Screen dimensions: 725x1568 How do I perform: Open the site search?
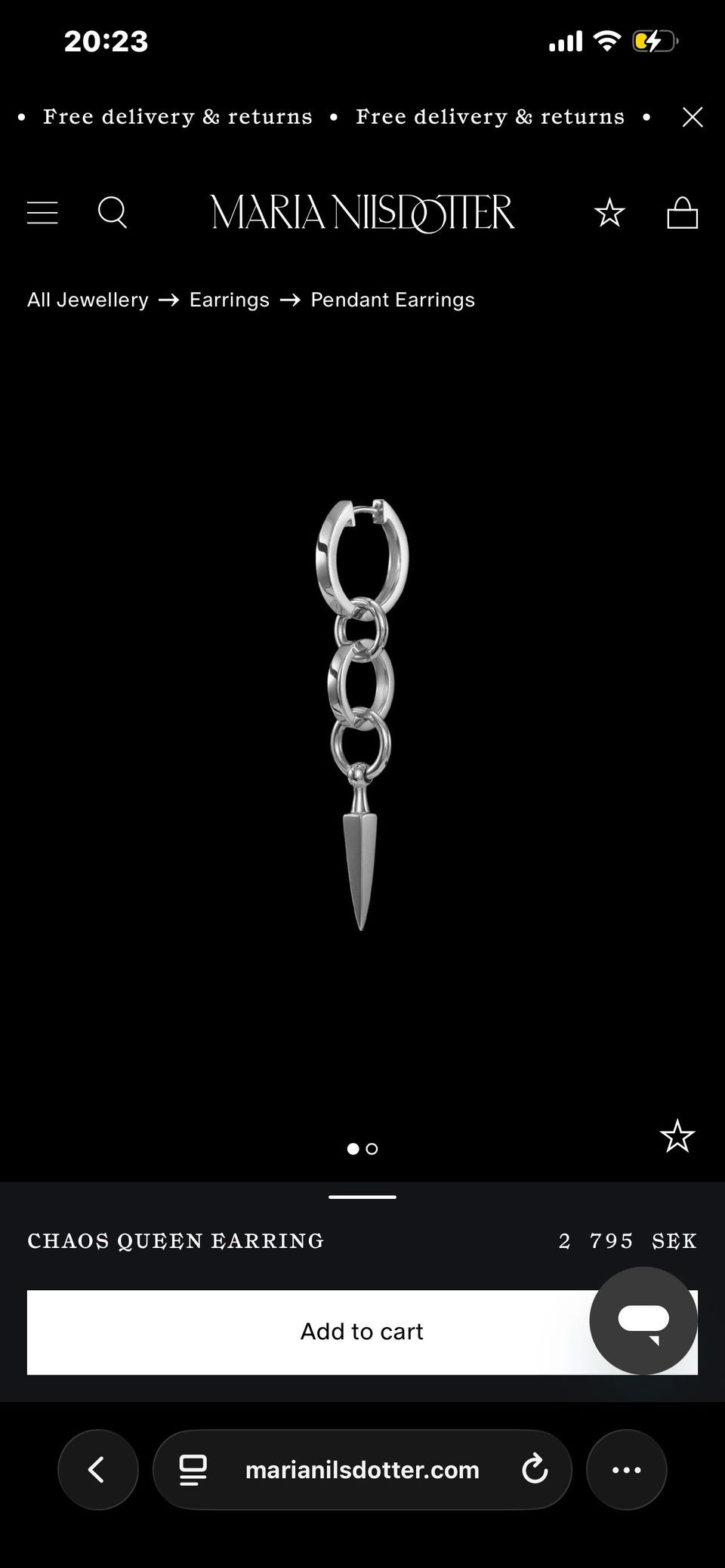pos(113,213)
